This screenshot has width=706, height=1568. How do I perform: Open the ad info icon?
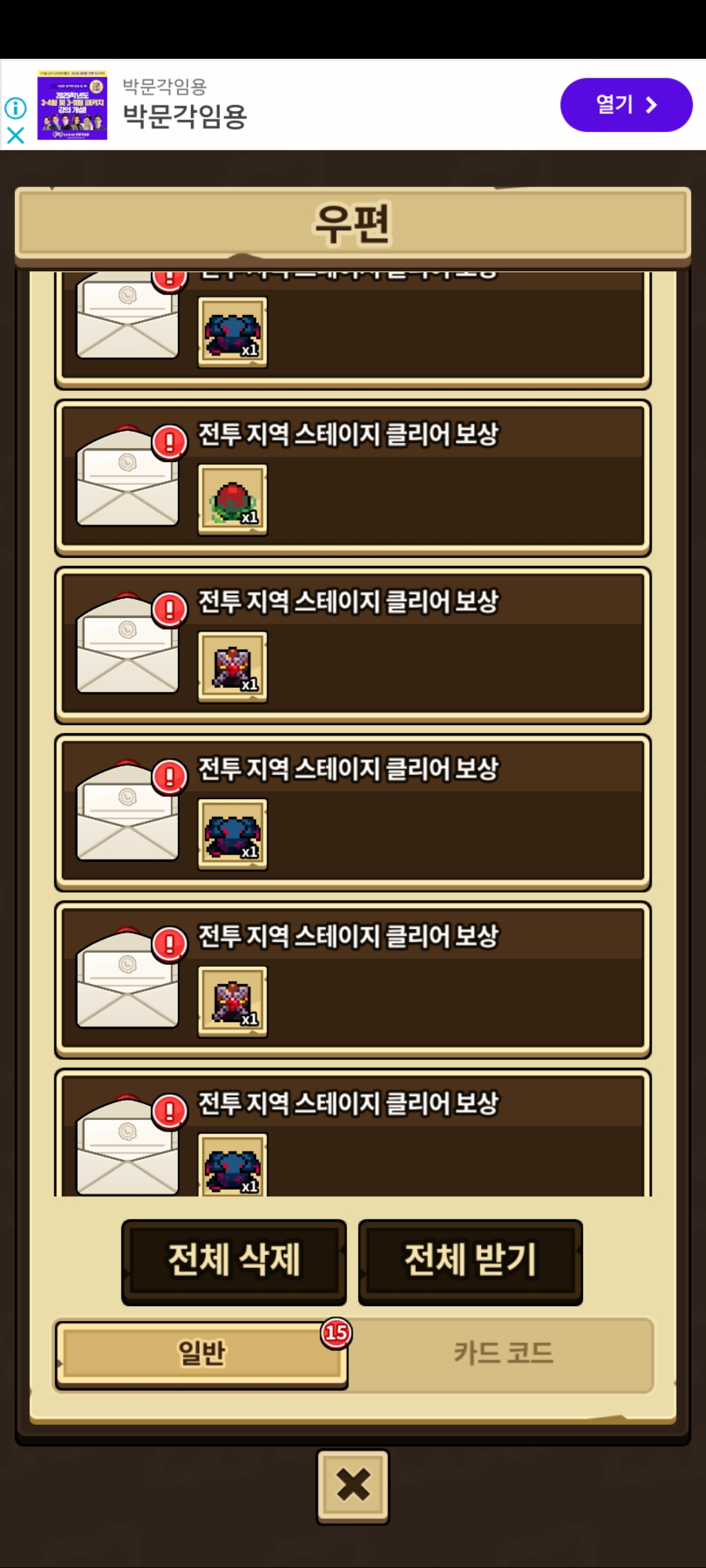coord(16,108)
